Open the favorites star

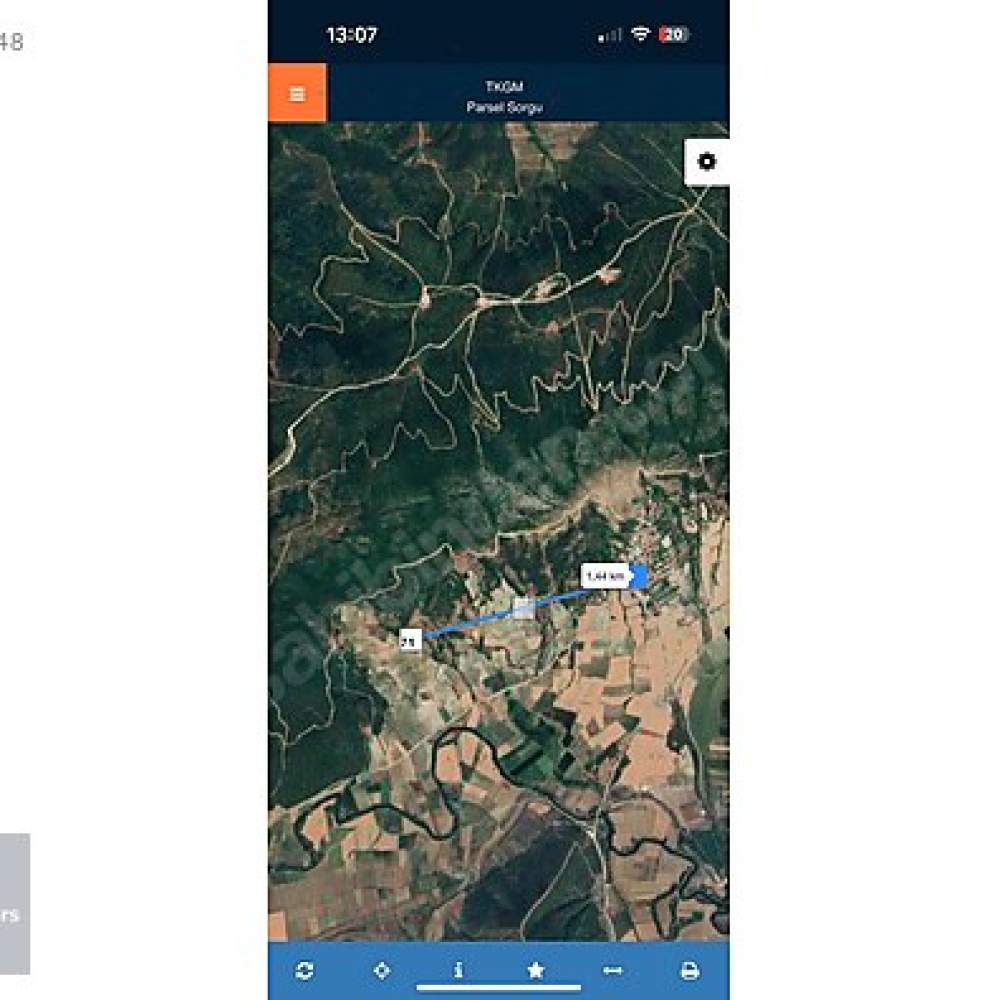click(x=536, y=970)
